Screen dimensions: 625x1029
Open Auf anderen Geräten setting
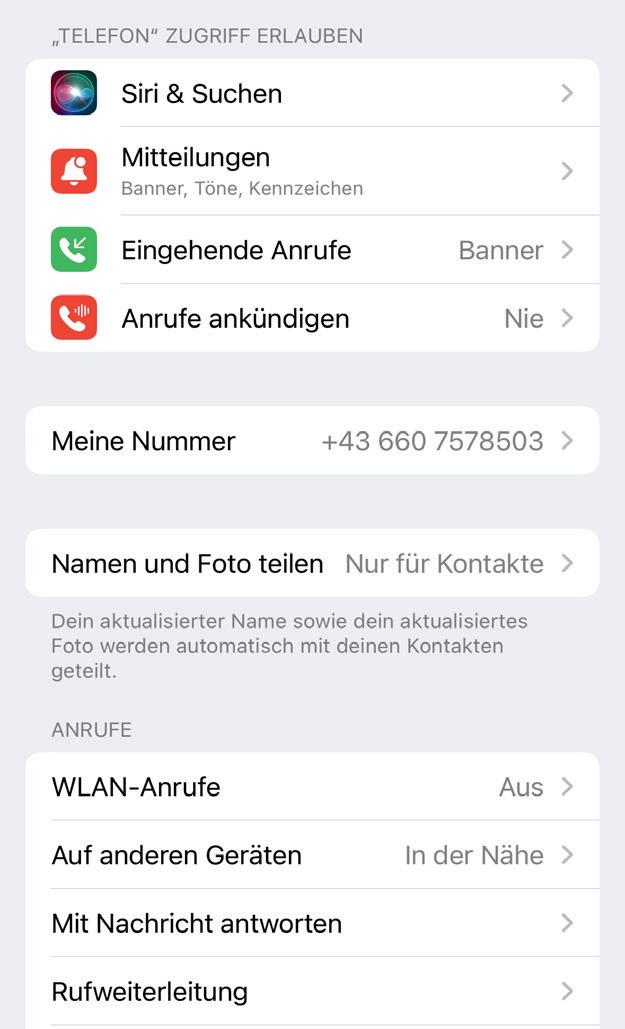click(x=312, y=855)
